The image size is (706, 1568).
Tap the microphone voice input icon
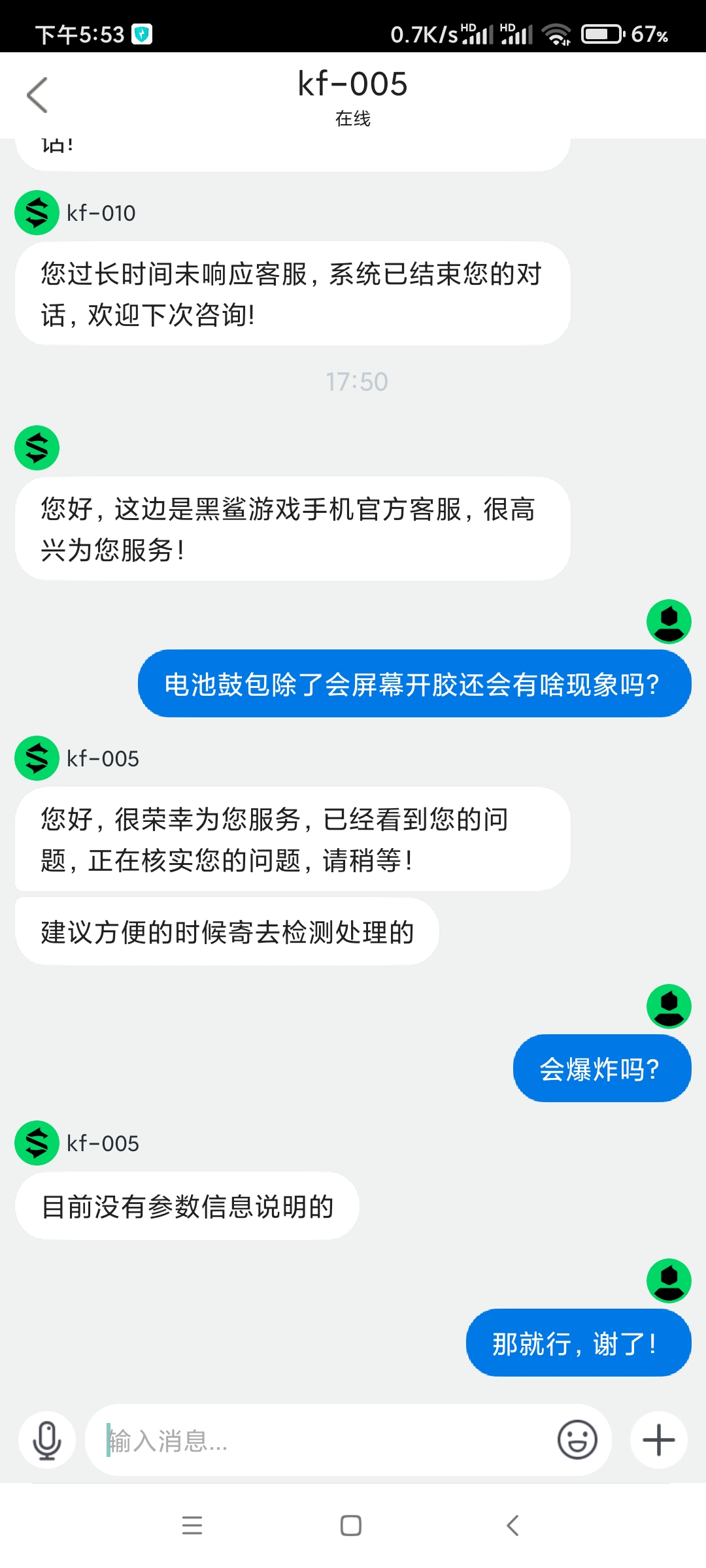(47, 1440)
